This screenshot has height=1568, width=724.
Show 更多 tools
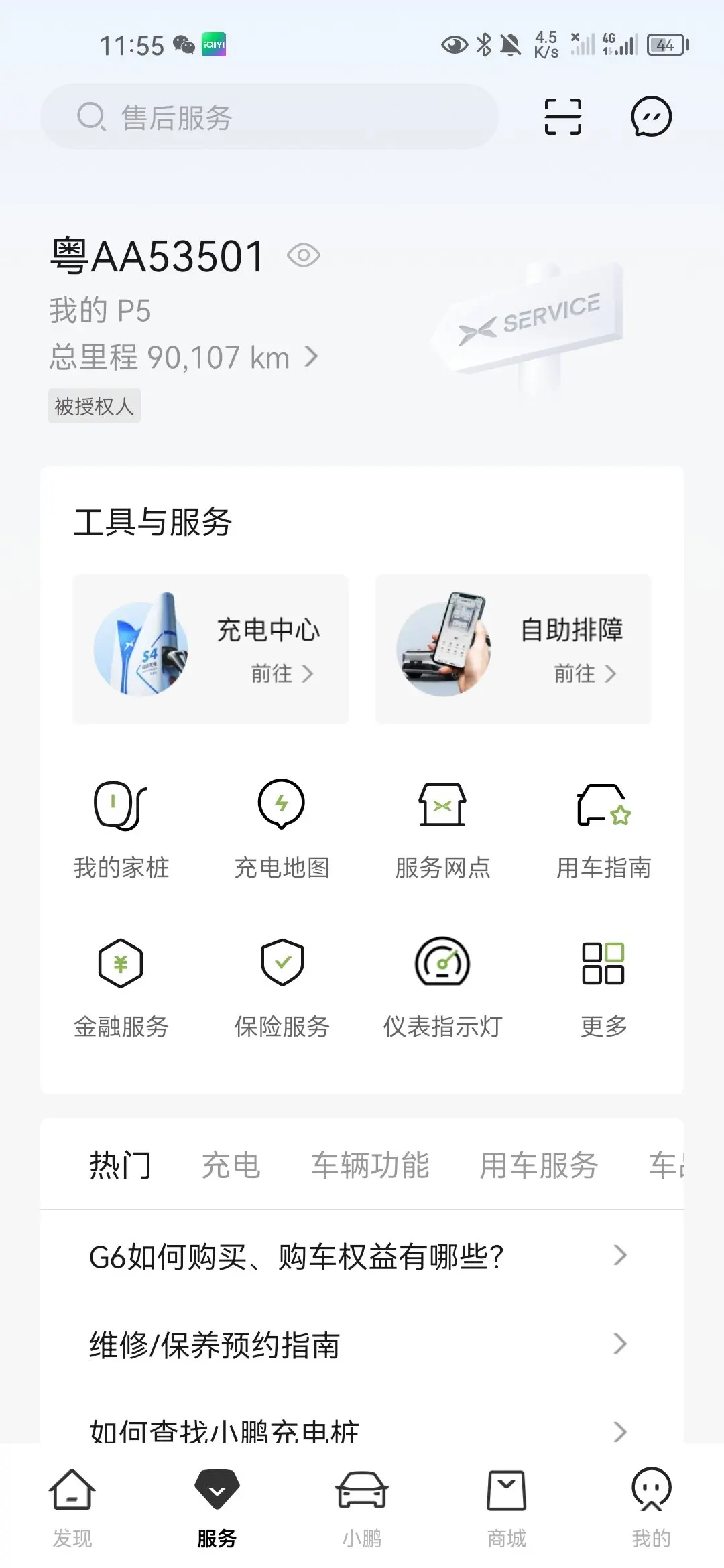pyautogui.click(x=603, y=988)
